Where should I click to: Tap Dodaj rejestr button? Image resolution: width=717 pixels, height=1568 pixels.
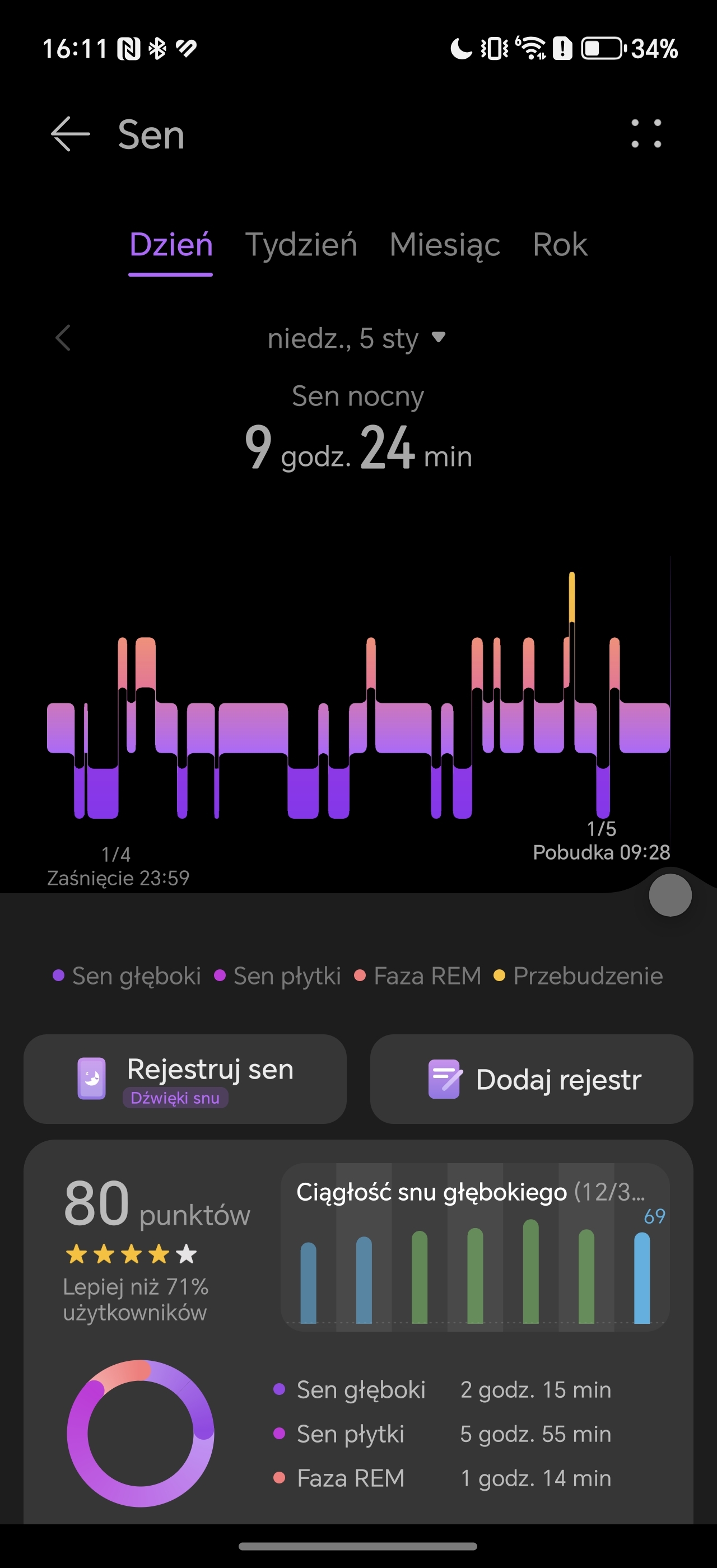pyautogui.click(x=532, y=1079)
